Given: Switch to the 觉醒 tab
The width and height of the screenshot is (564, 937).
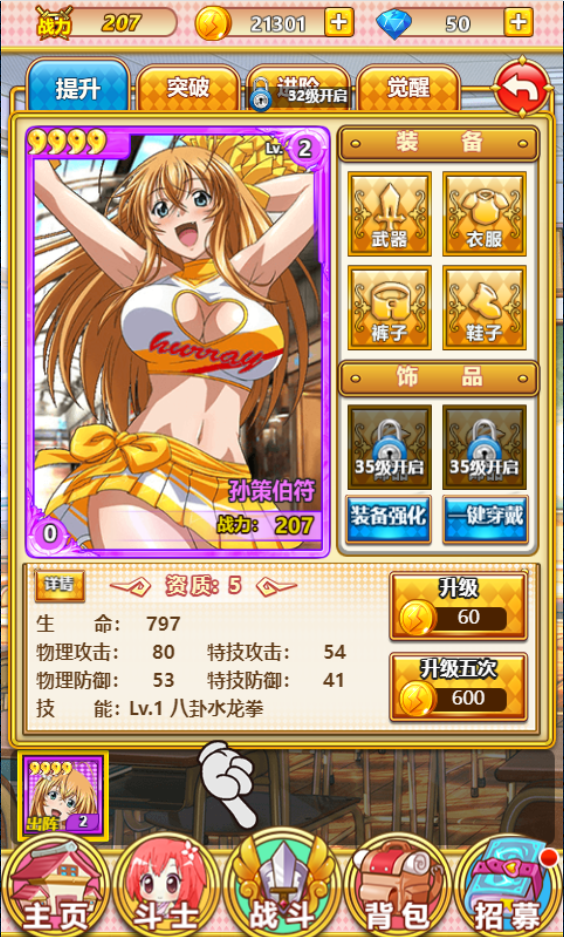Looking at the screenshot, I should 409,88.
